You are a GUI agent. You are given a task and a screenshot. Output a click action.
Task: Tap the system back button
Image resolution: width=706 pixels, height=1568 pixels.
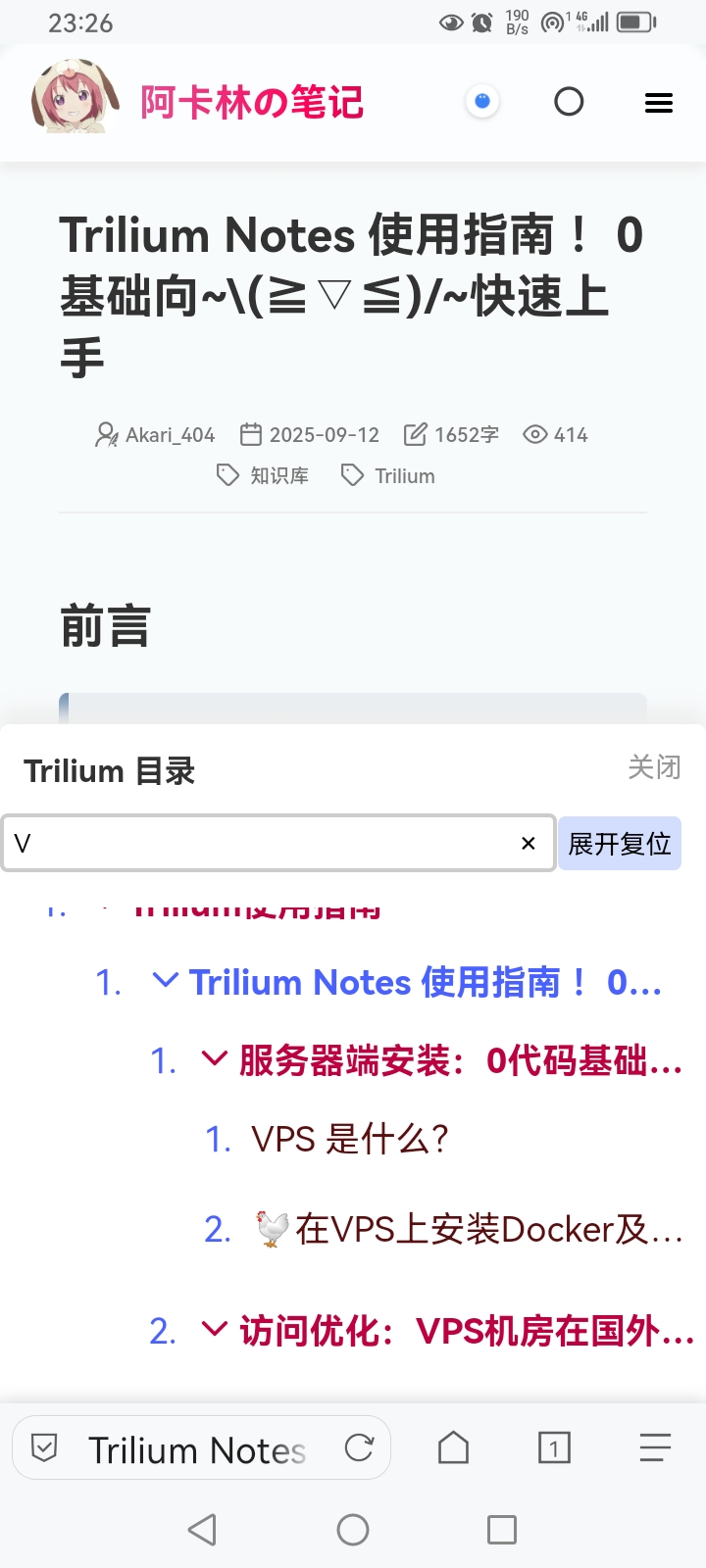point(202,1529)
